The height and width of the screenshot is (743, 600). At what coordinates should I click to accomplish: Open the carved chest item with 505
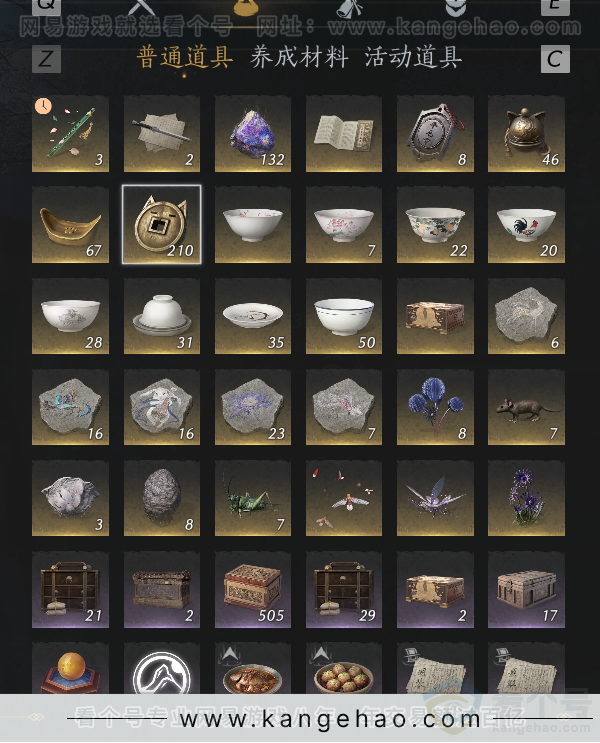(x=252, y=589)
